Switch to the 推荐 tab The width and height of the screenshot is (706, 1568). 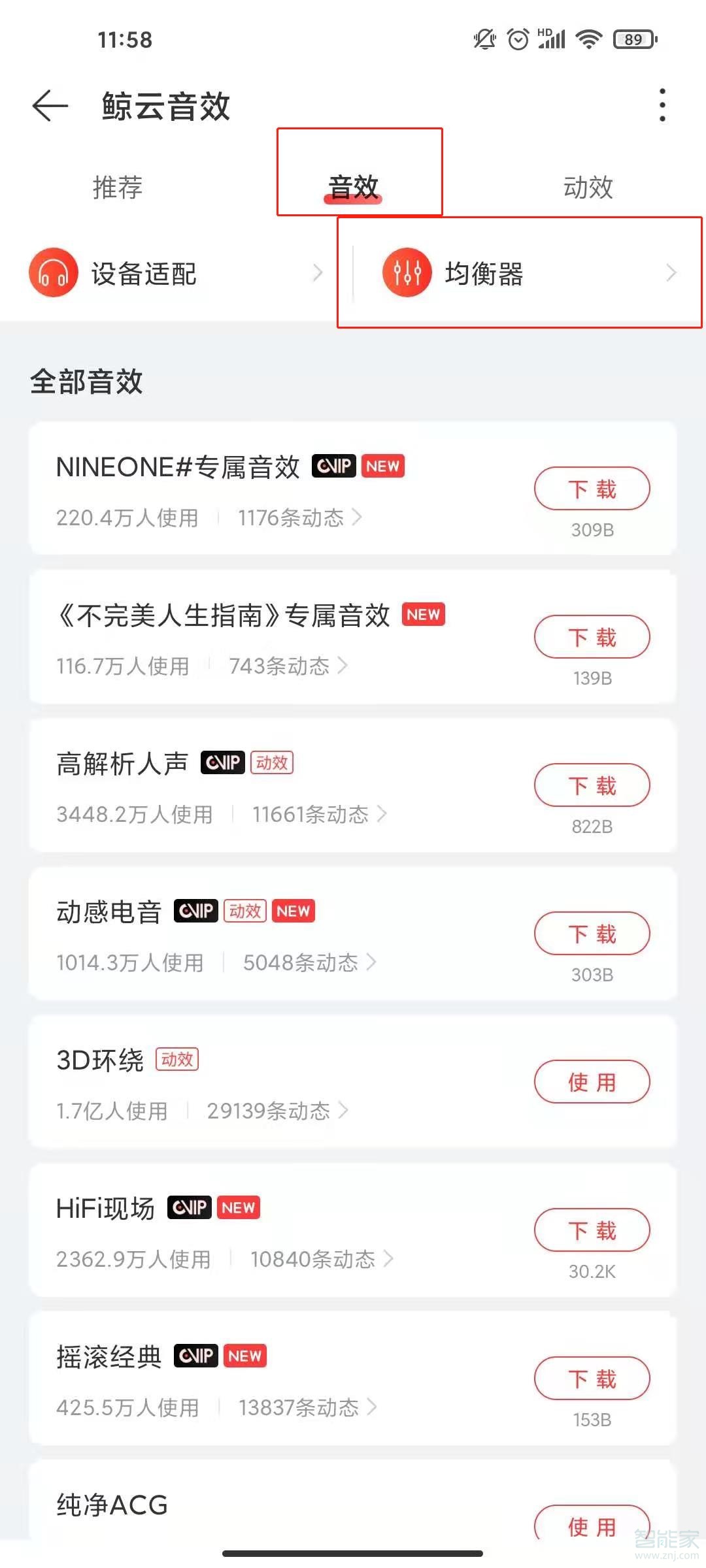click(118, 189)
